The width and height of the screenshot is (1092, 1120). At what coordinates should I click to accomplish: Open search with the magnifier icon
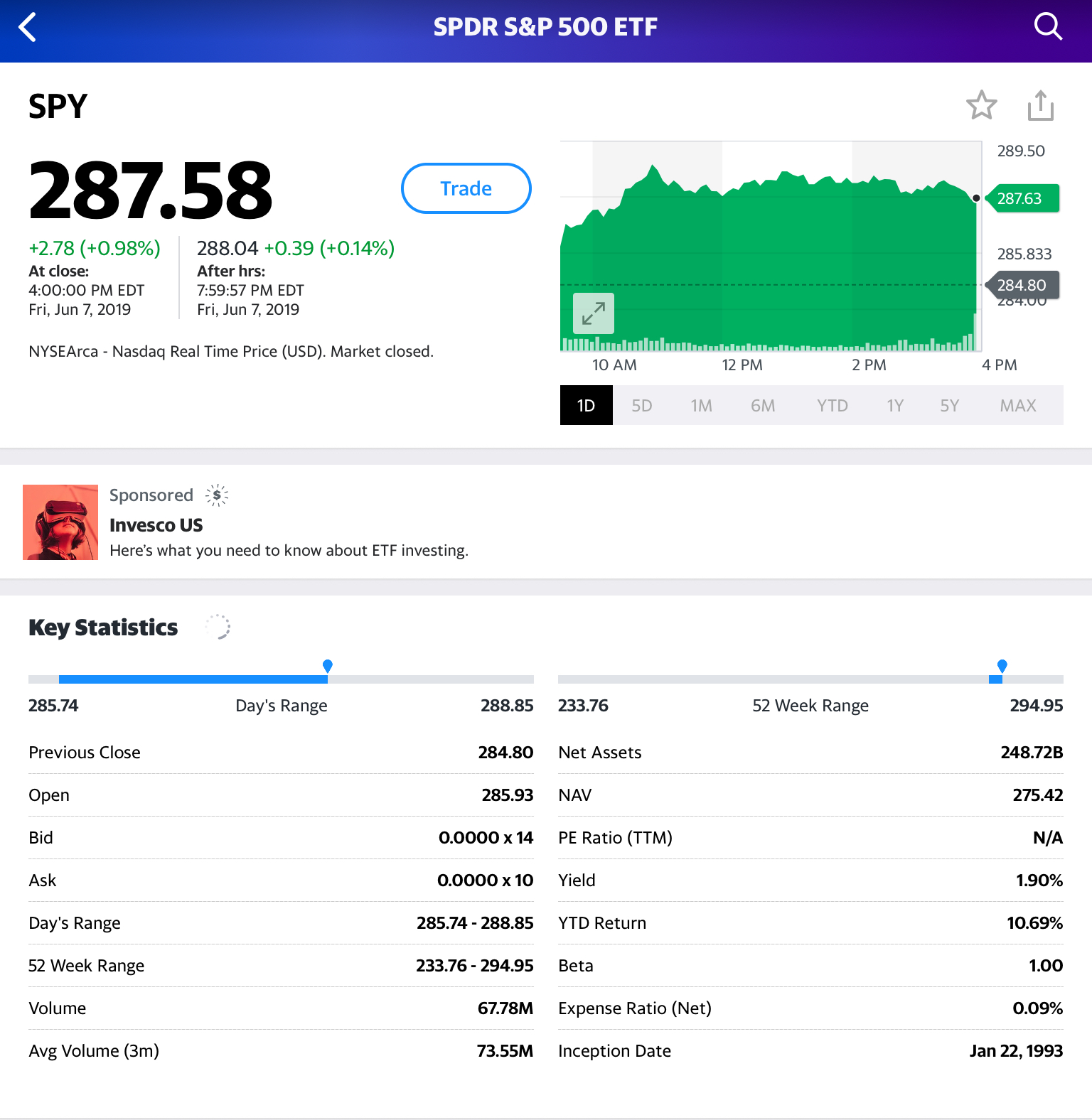tap(1047, 27)
